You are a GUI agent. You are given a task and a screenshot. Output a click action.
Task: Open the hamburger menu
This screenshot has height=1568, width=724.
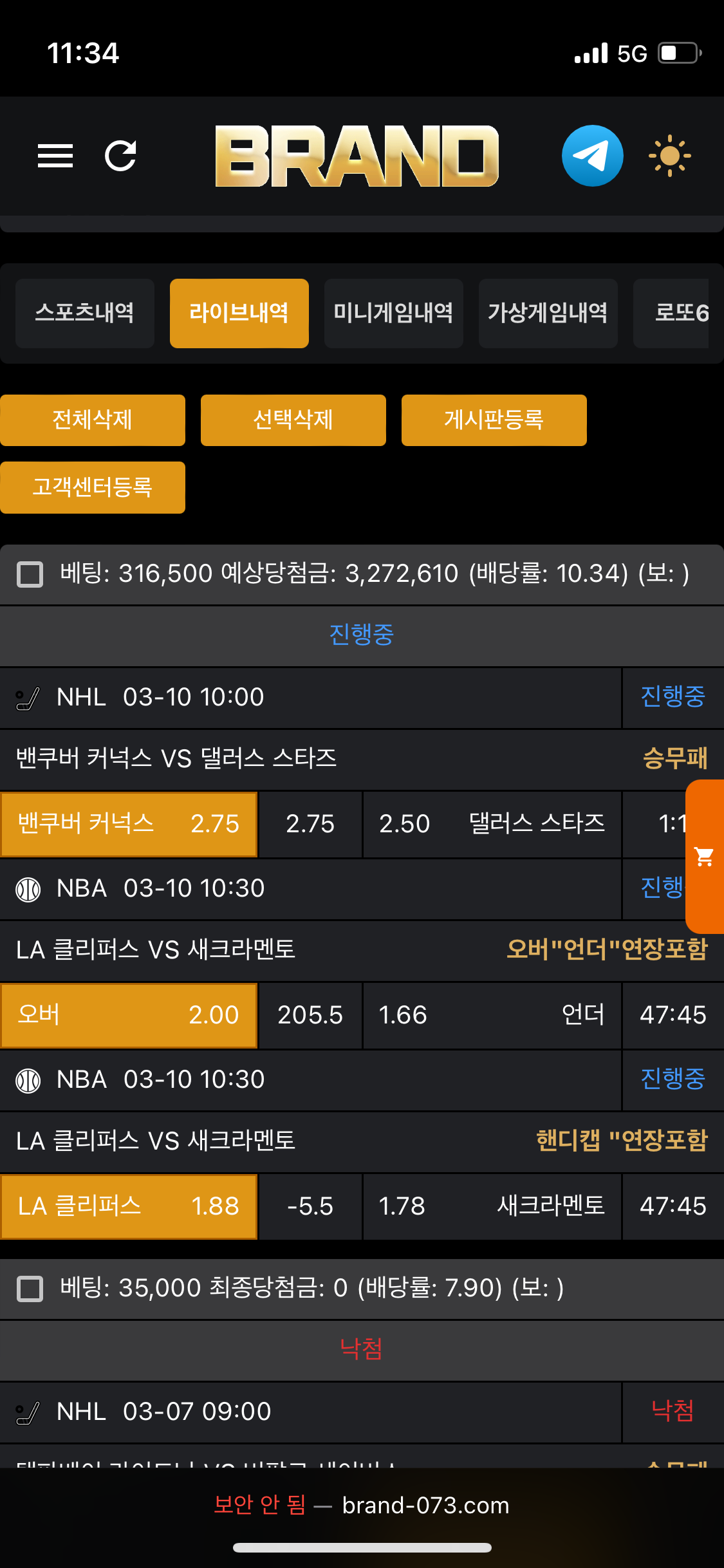pos(55,156)
